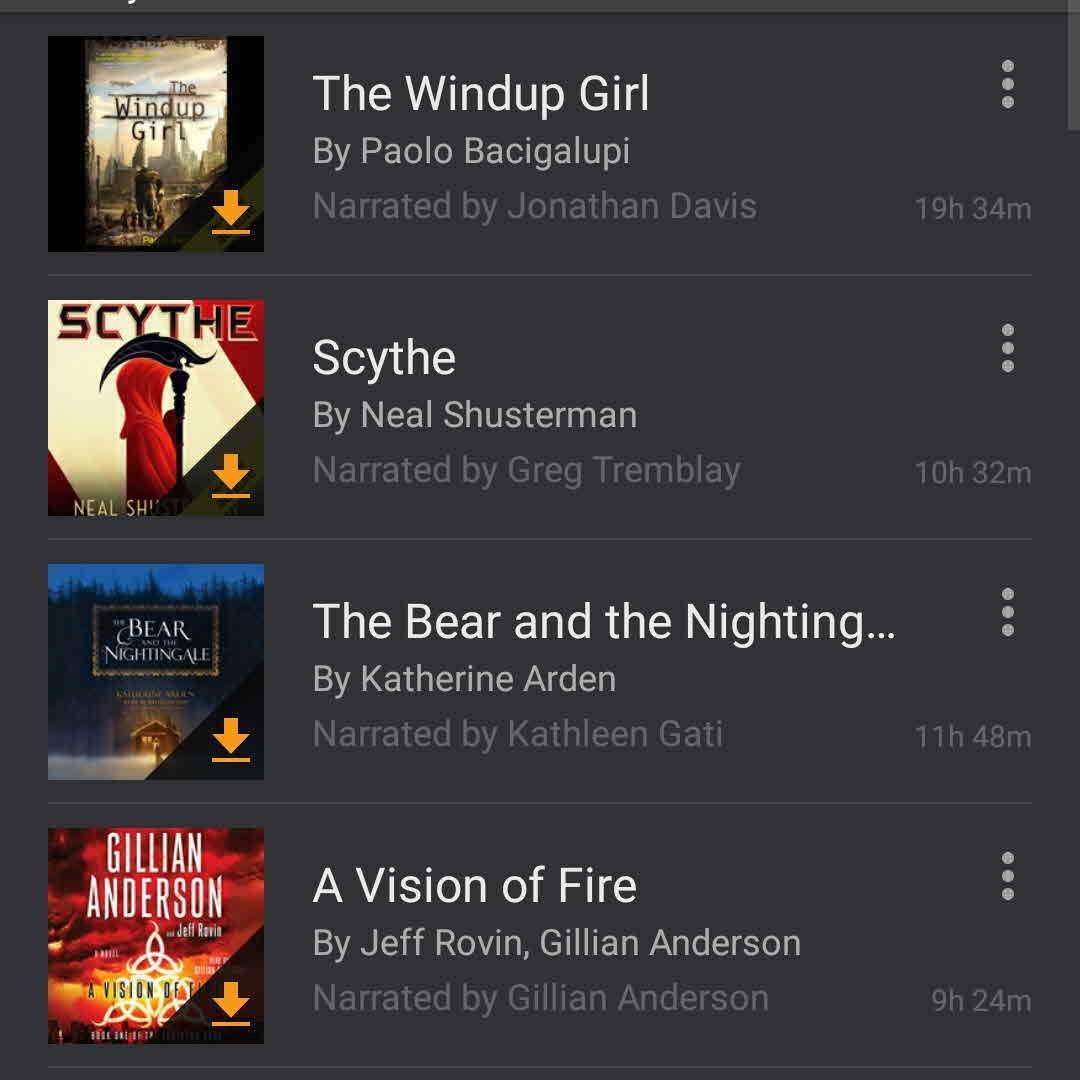Tap the A Vision of Fire cover
This screenshot has width=1080, height=1080.
(x=156, y=936)
